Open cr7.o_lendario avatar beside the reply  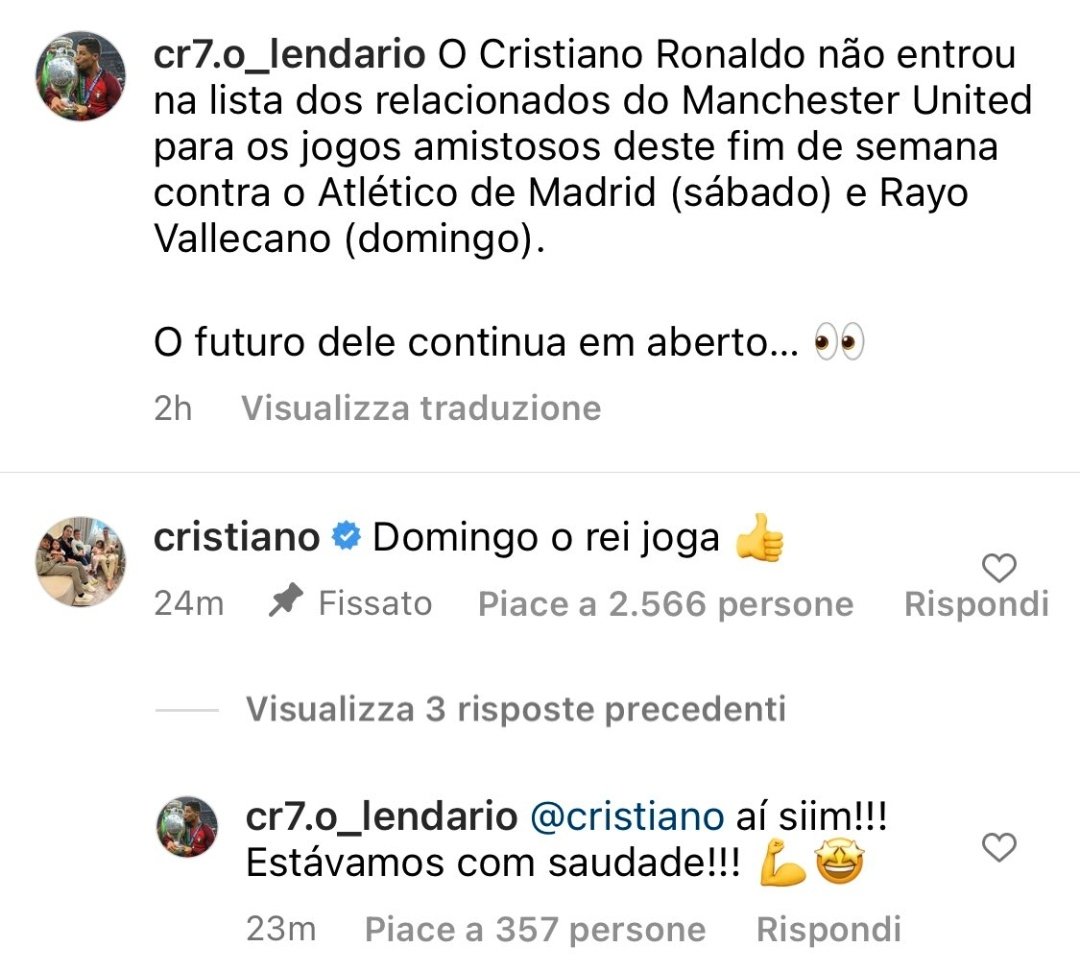click(188, 826)
